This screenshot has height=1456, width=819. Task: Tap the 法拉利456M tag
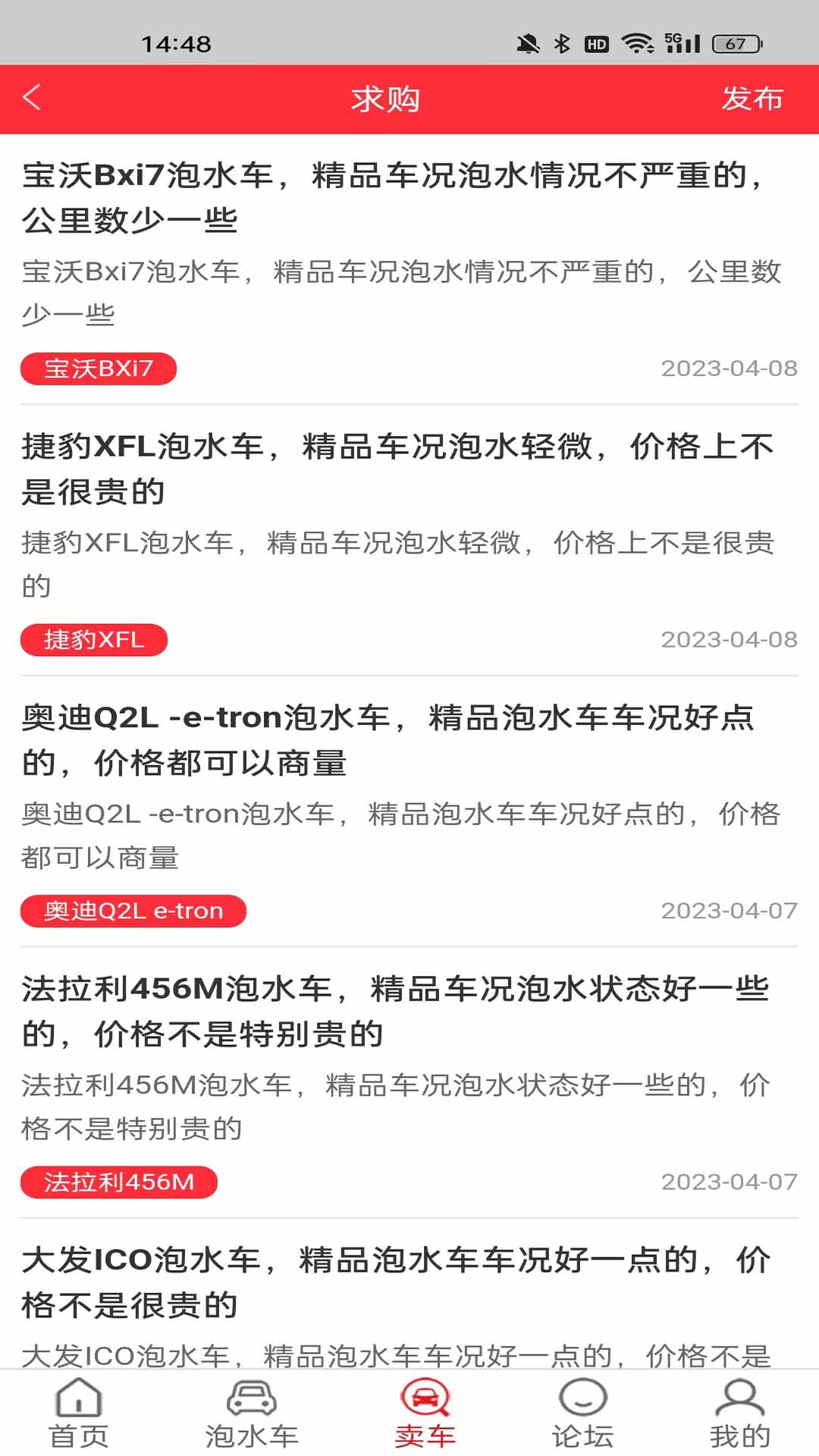click(x=120, y=1181)
